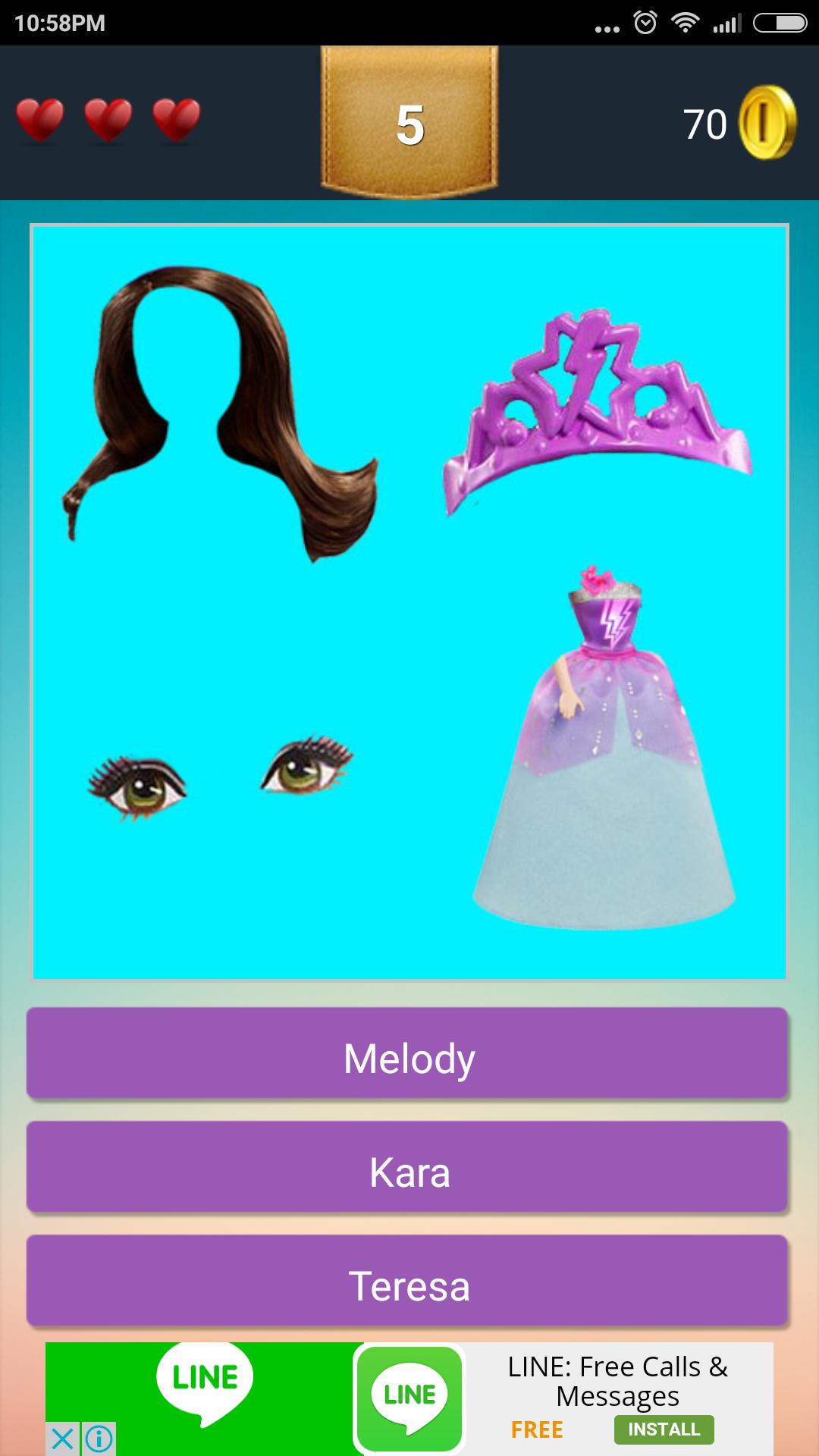Select the answer Melody
The height and width of the screenshot is (1456, 819).
click(x=408, y=1058)
